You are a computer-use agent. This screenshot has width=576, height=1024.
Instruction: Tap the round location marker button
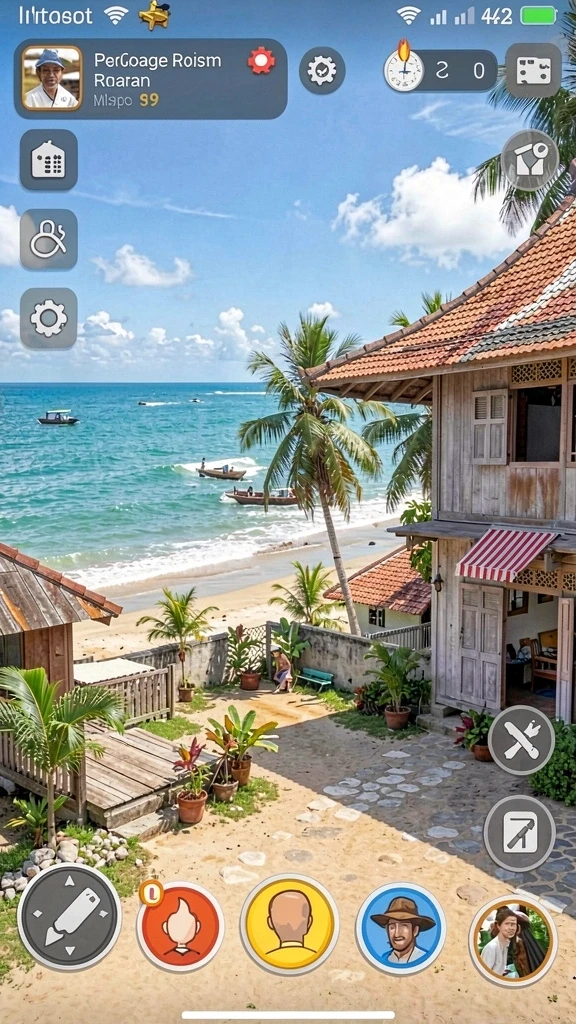coord(530,159)
